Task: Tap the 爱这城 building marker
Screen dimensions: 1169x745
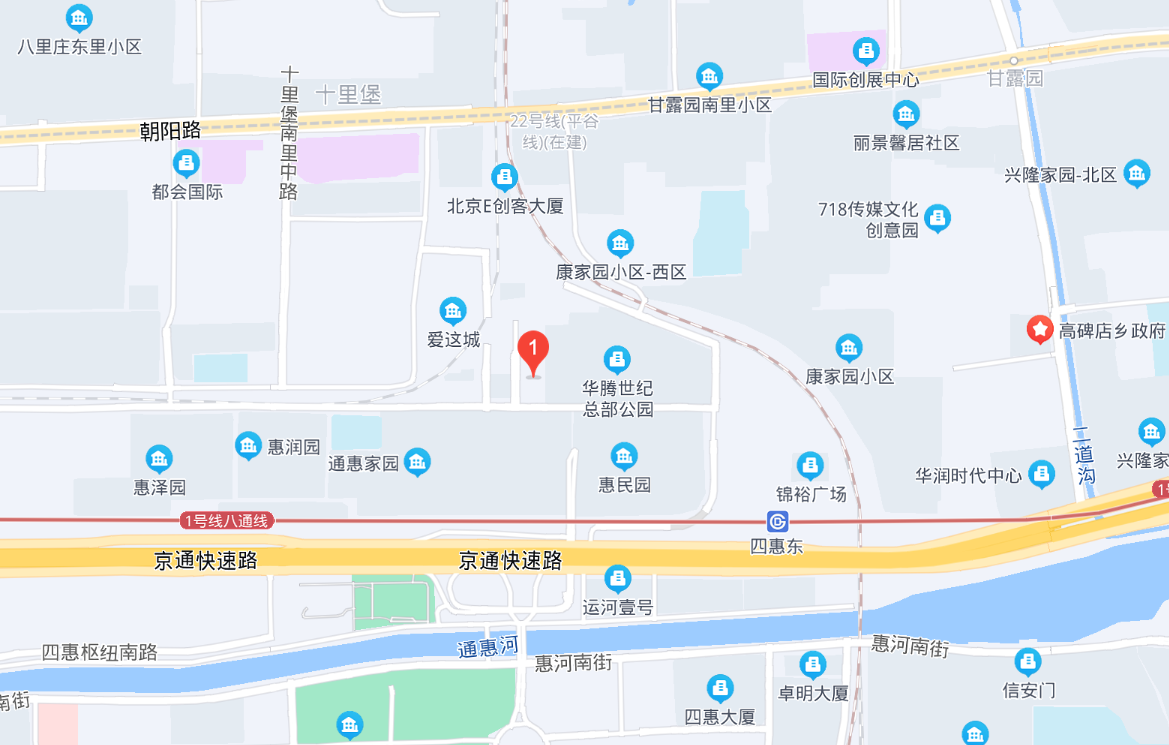Action: (x=453, y=311)
